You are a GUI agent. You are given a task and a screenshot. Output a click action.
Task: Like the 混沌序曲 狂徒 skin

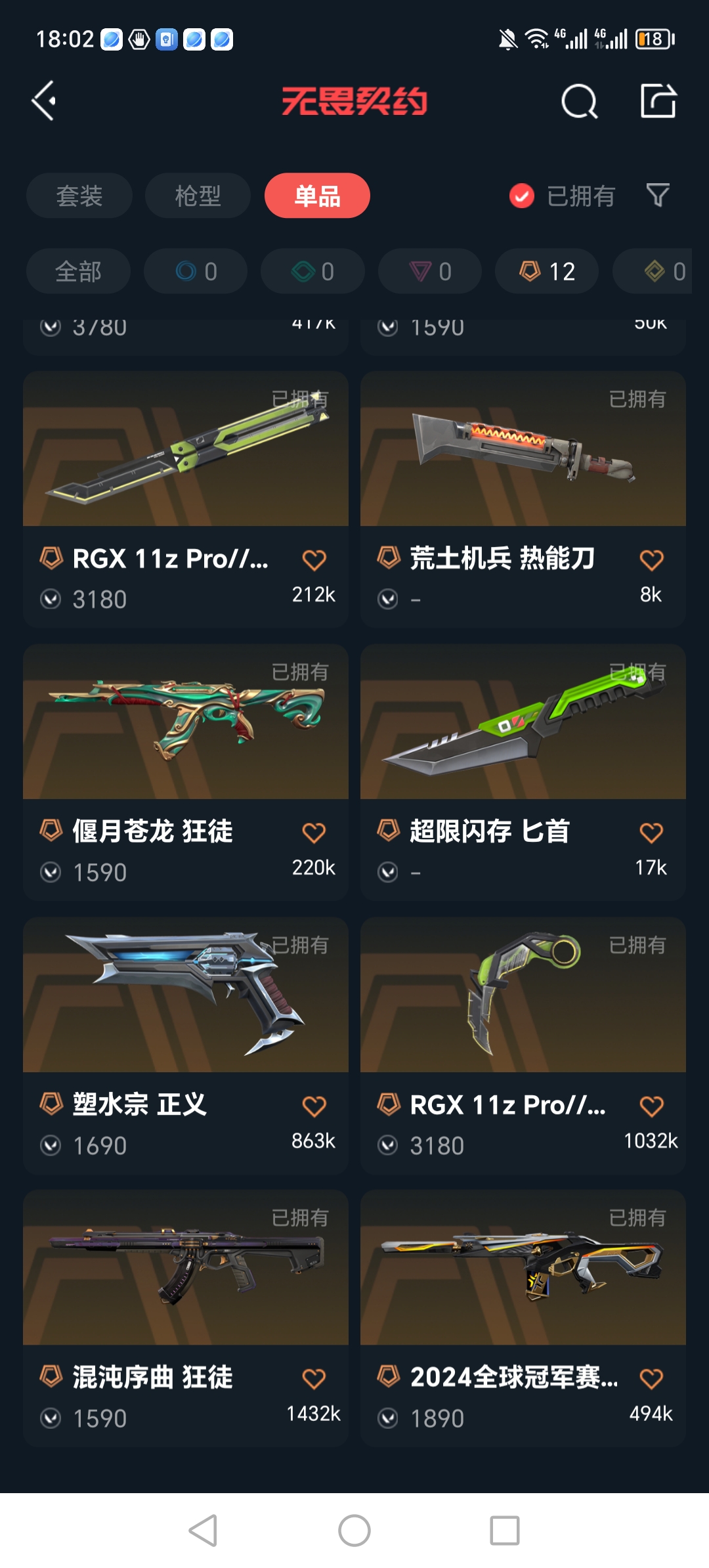point(314,1379)
